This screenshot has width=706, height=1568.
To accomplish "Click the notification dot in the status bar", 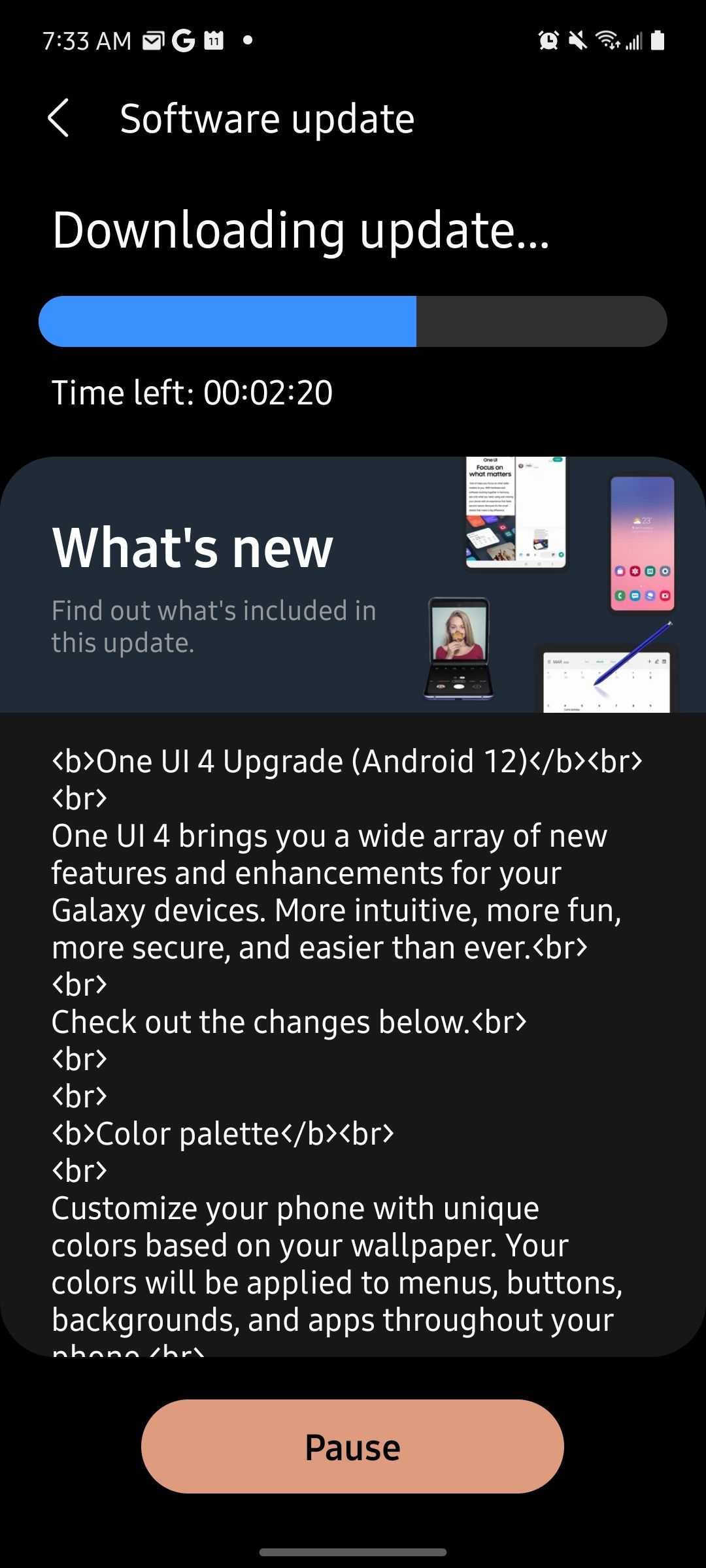I will pos(248,41).
